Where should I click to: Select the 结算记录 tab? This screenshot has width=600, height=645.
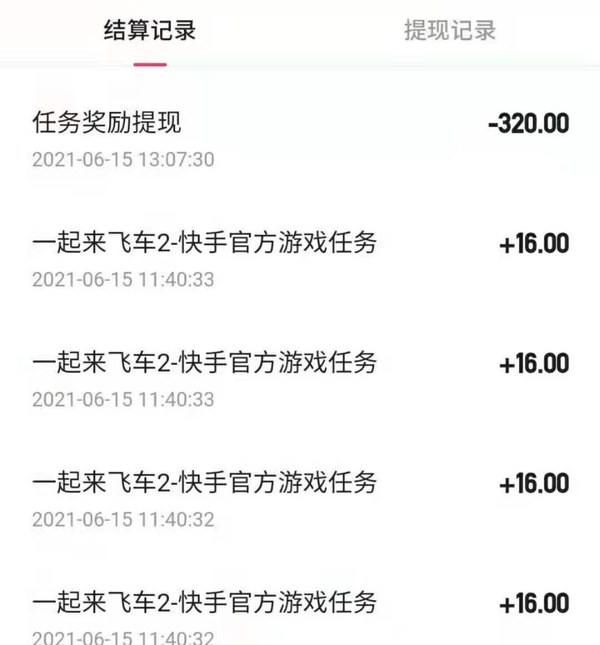[150, 30]
